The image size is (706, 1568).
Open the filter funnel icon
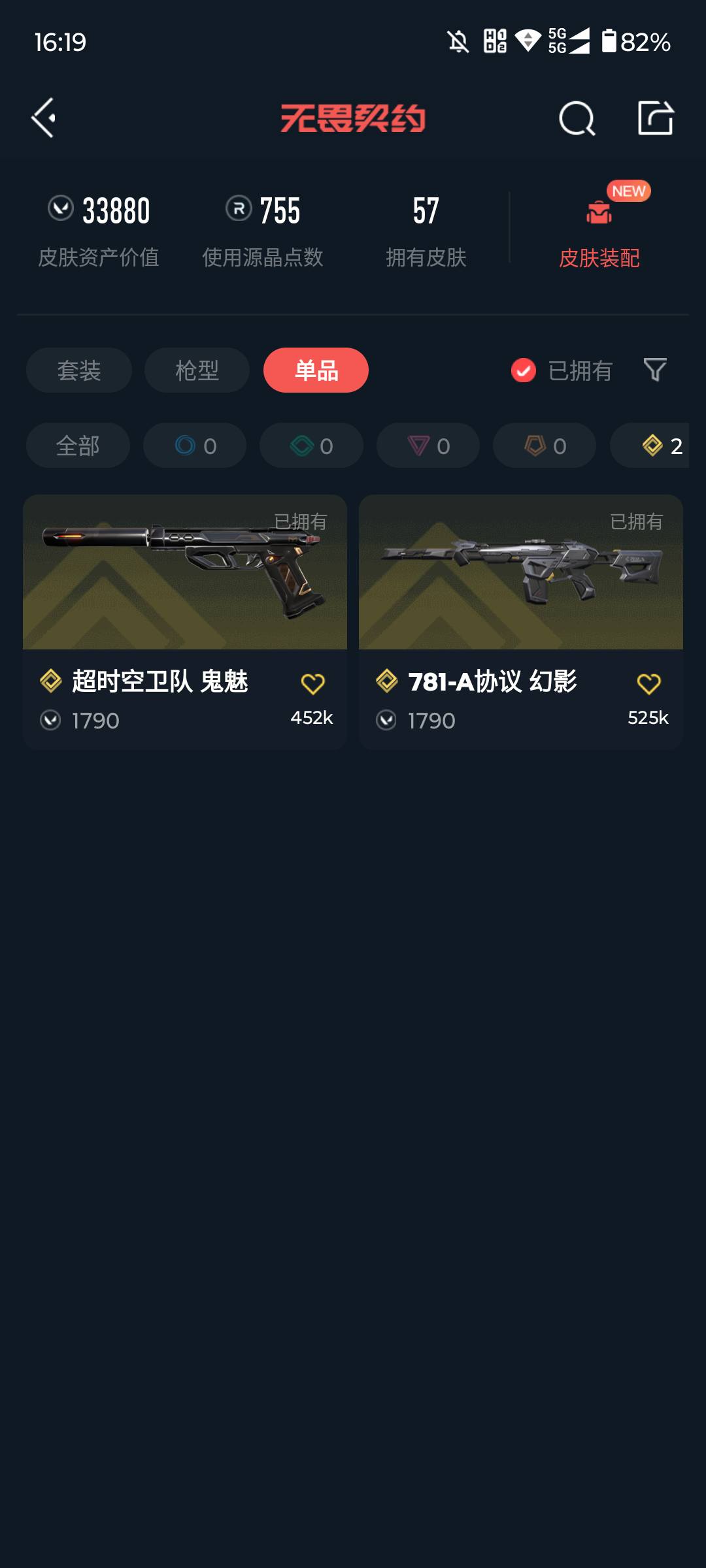654,370
